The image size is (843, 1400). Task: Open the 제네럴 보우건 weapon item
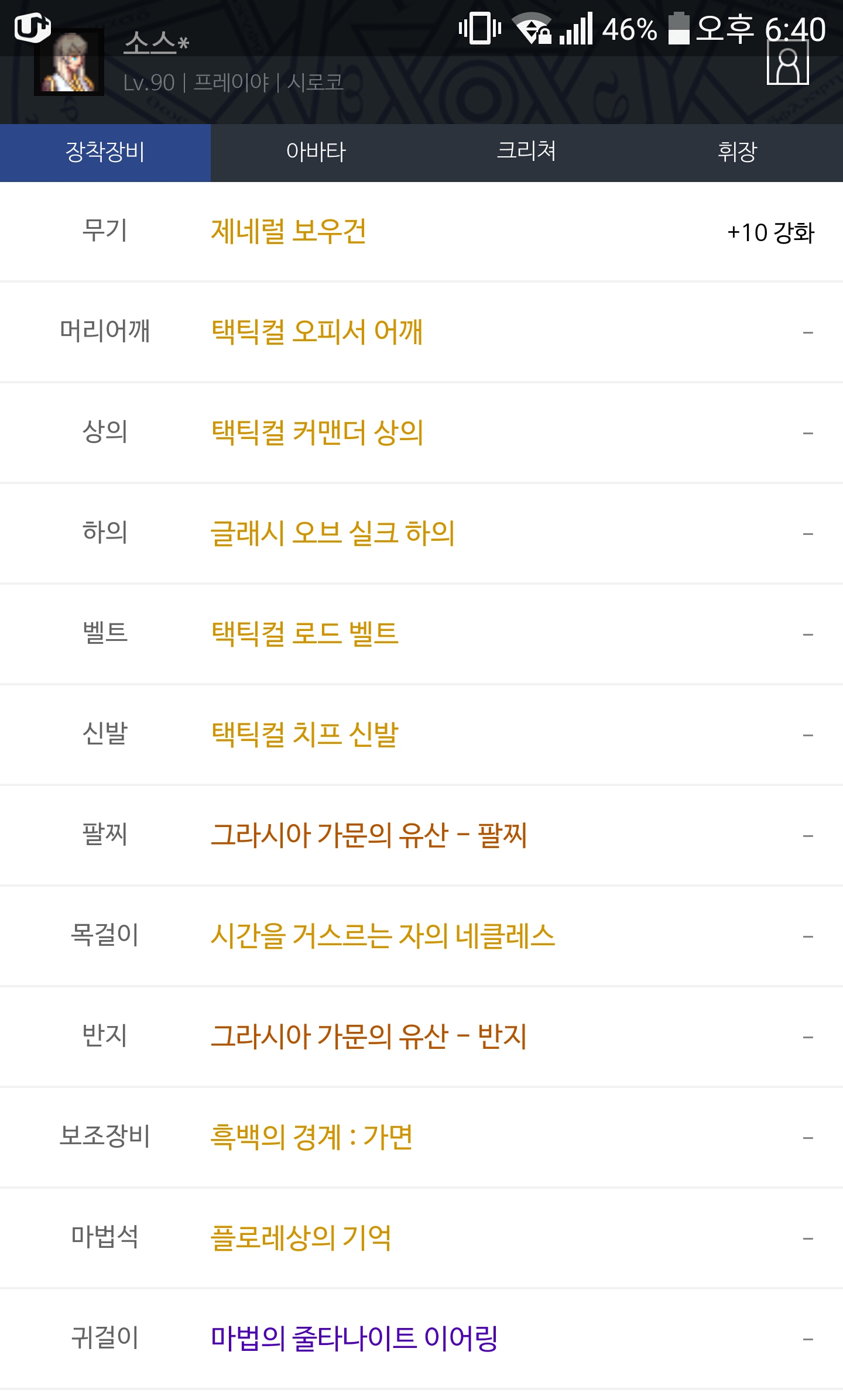tap(289, 231)
